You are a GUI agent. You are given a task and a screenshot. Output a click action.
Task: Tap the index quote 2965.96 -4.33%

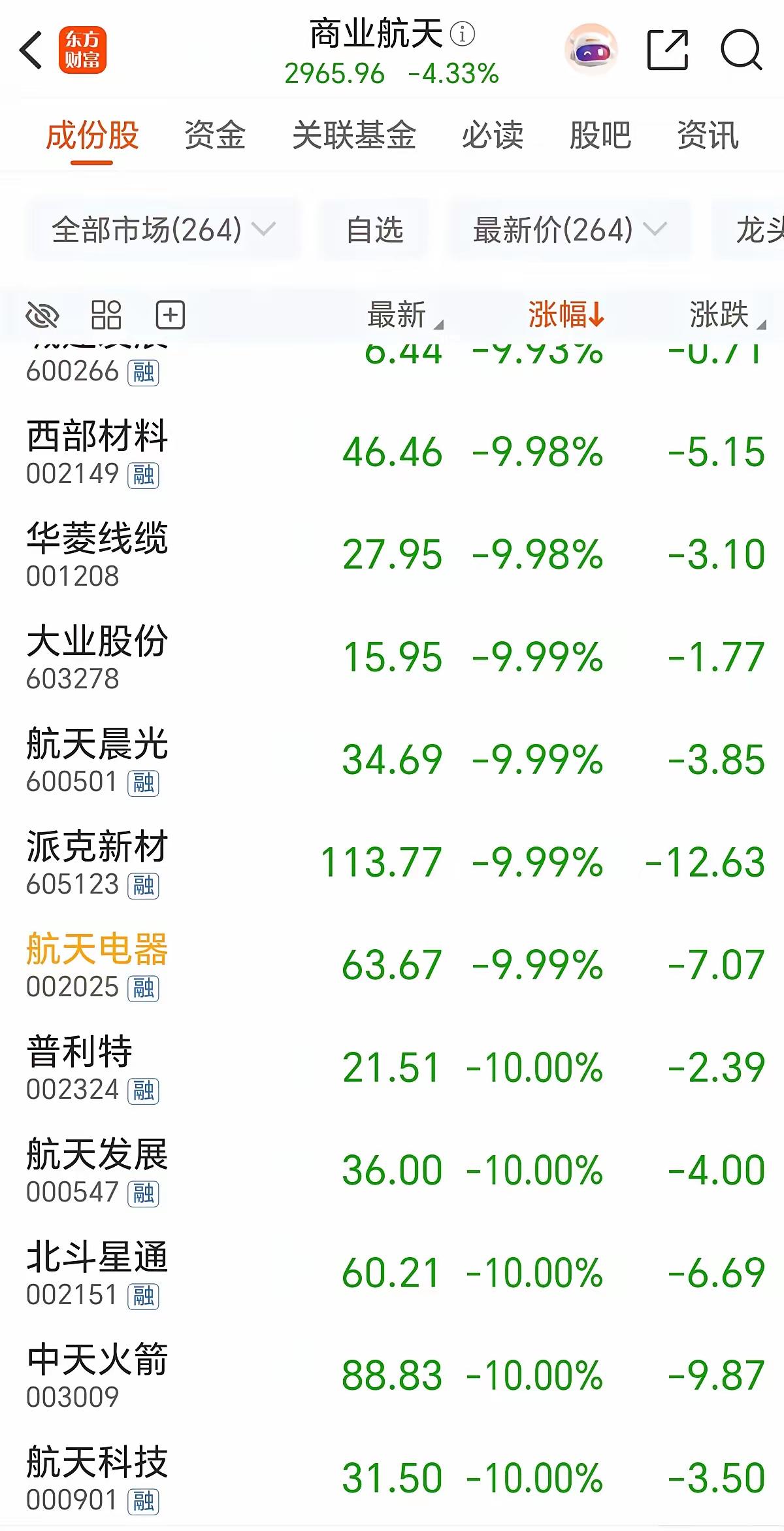pos(391,74)
